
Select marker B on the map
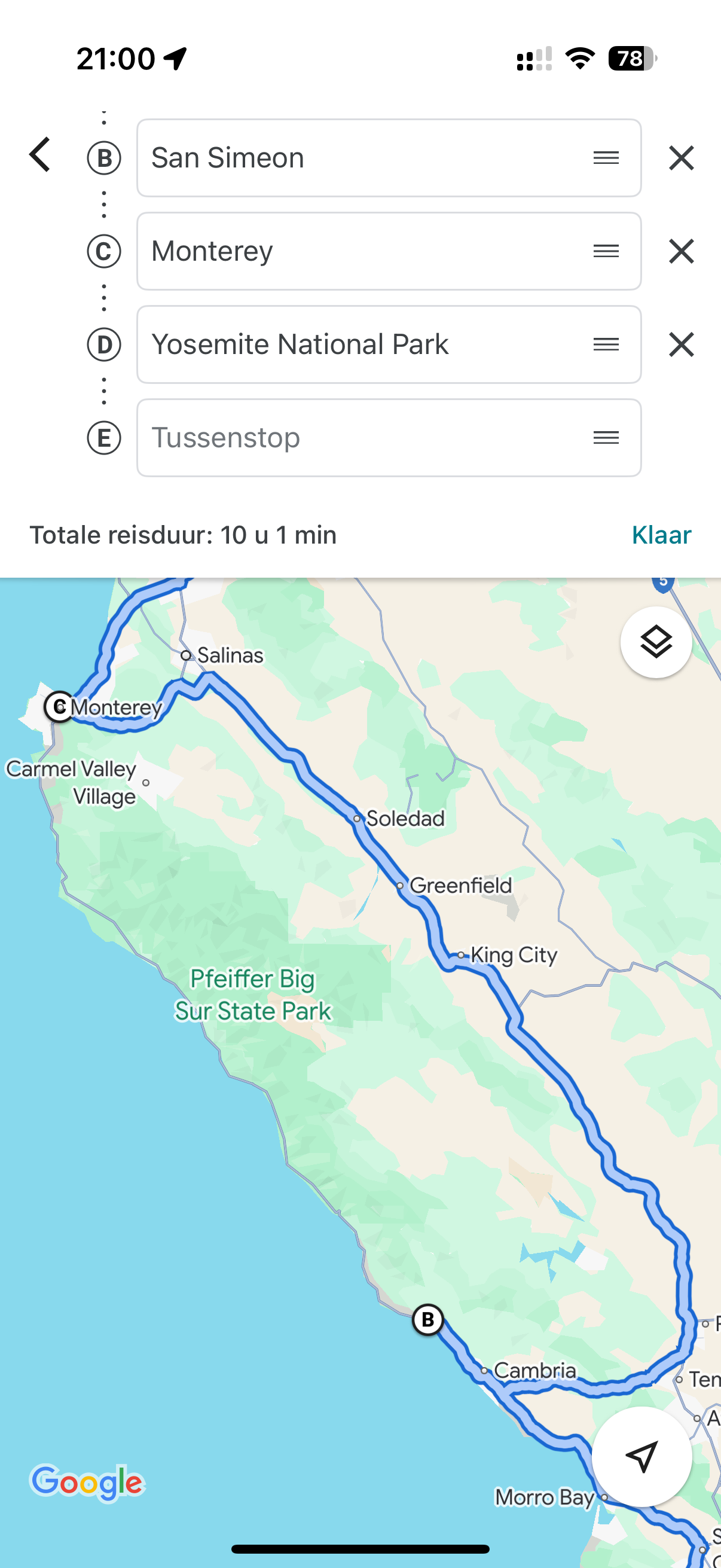tap(427, 1320)
